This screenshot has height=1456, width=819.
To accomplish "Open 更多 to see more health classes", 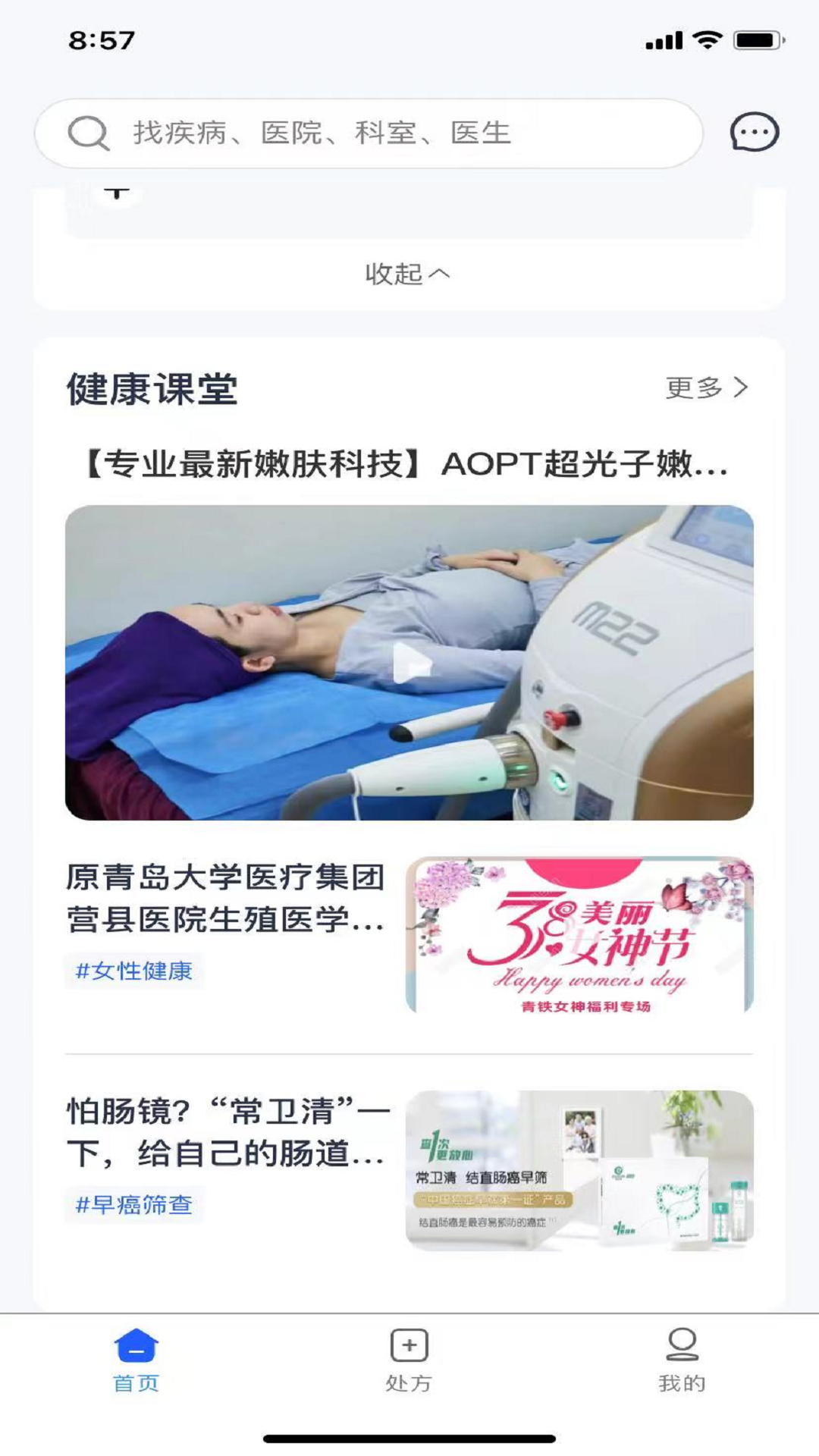I will pyautogui.click(x=705, y=388).
